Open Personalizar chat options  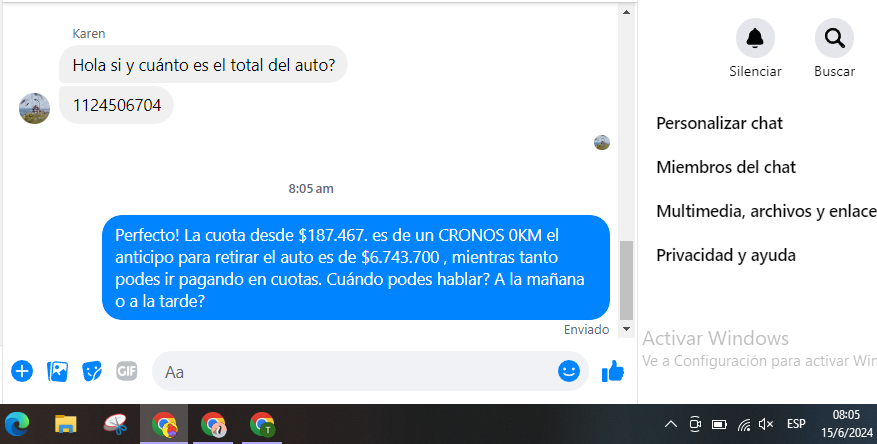click(719, 123)
